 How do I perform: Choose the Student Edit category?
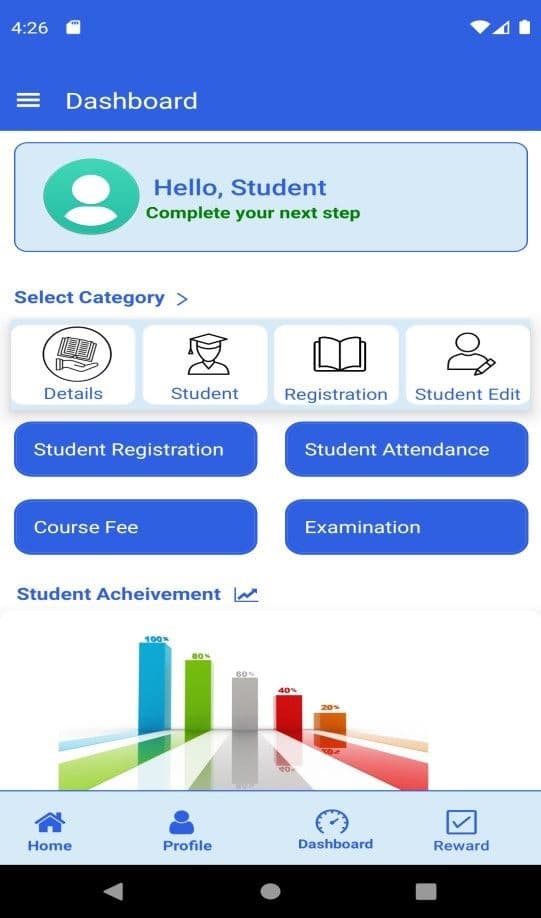click(468, 365)
